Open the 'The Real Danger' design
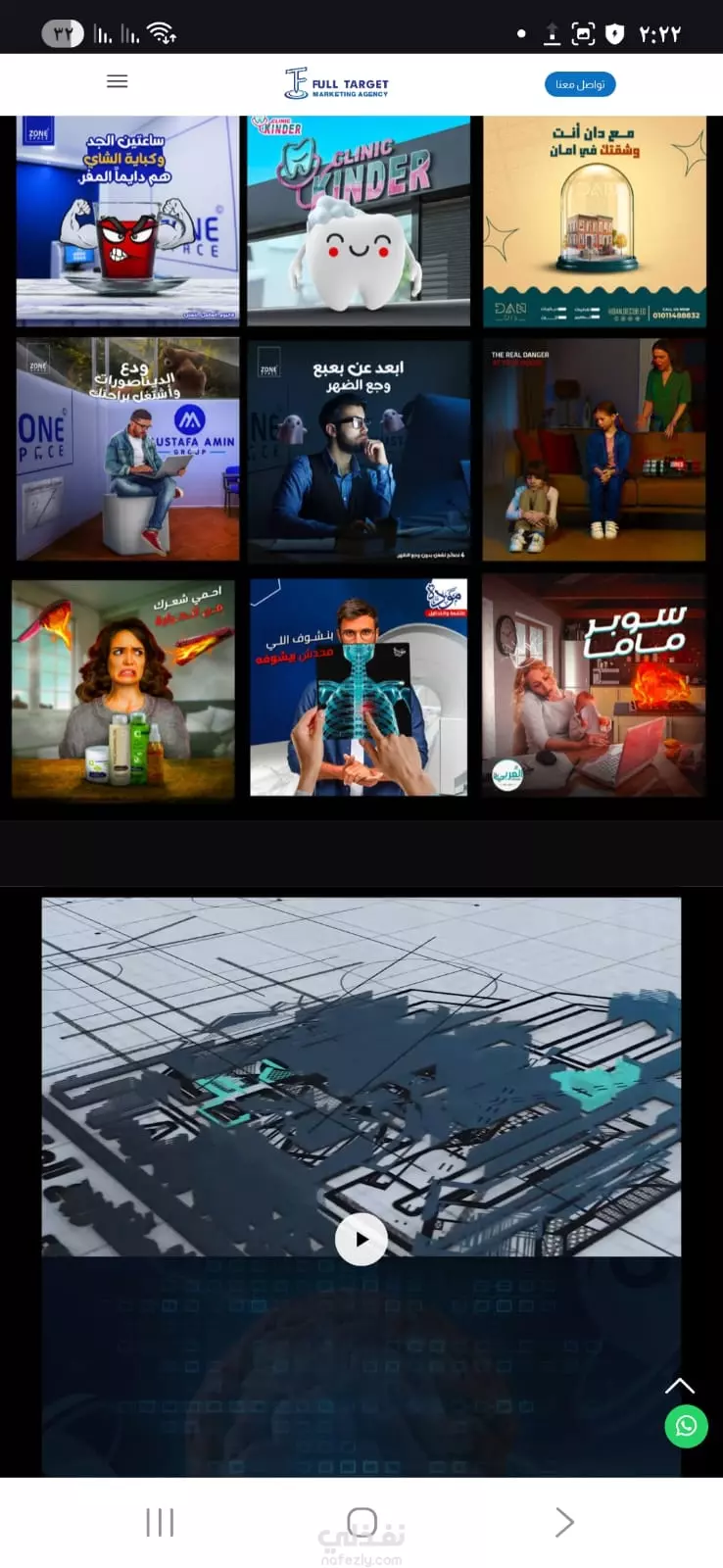This screenshot has height=1568, width=723. (x=594, y=450)
